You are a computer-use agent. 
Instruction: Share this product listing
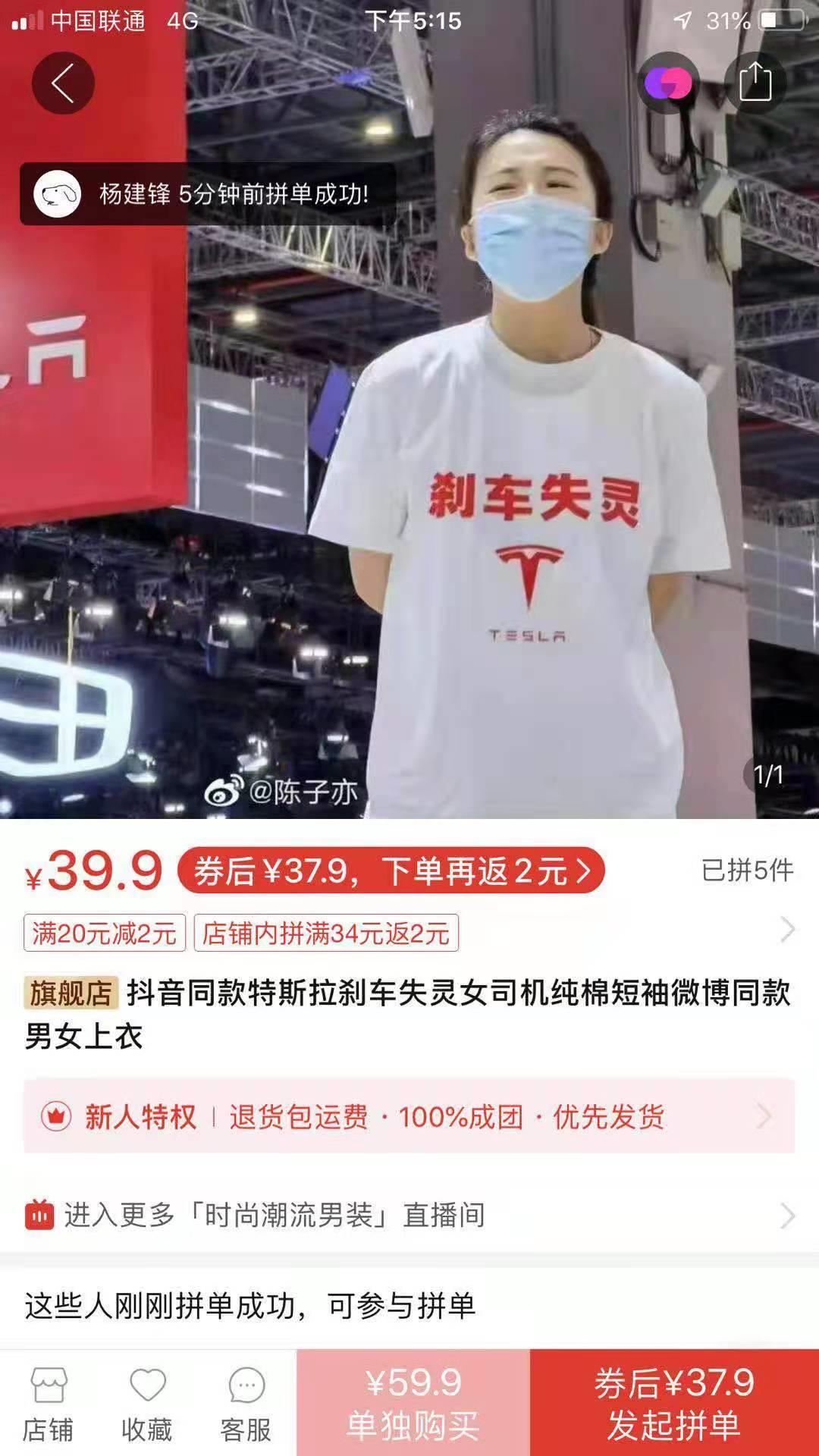(x=755, y=82)
